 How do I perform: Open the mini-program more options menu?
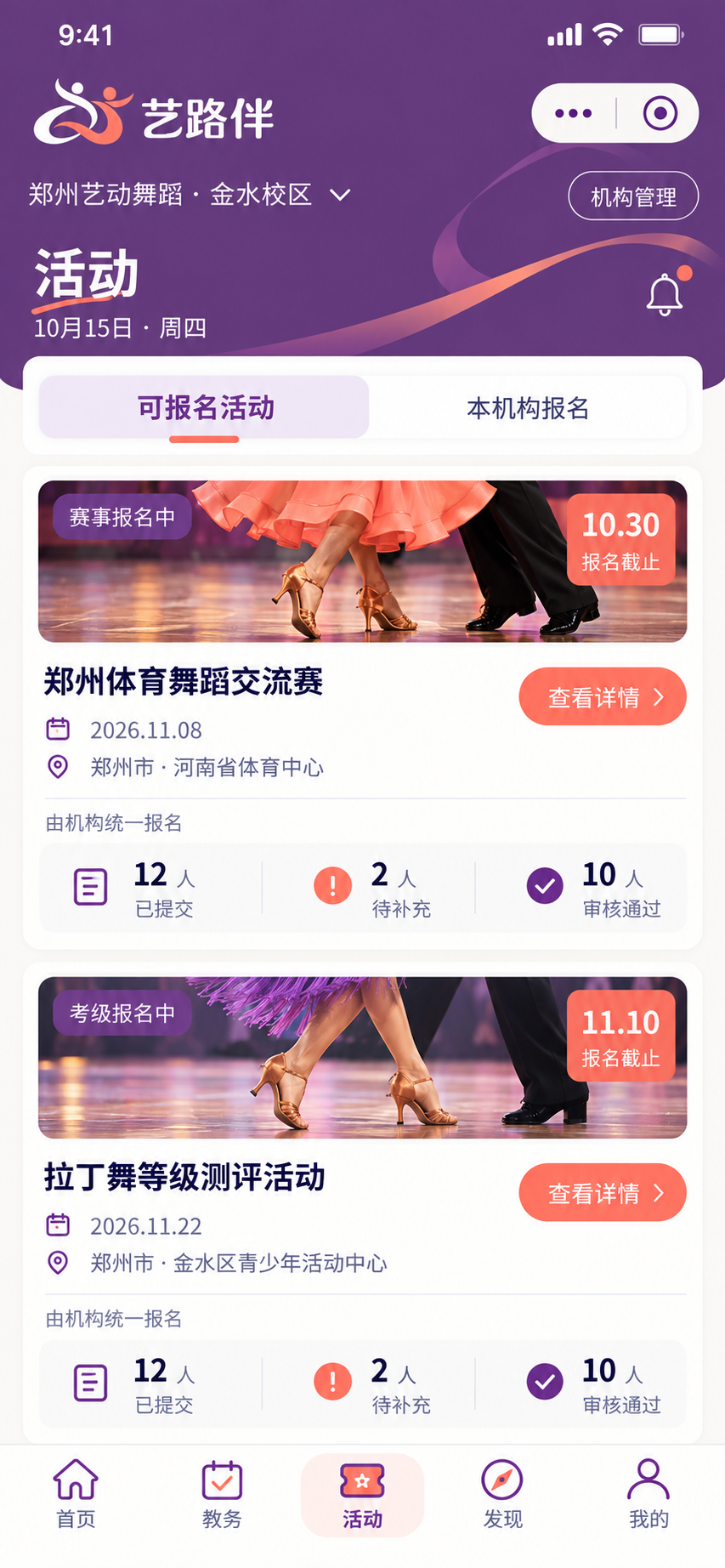click(574, 113)
